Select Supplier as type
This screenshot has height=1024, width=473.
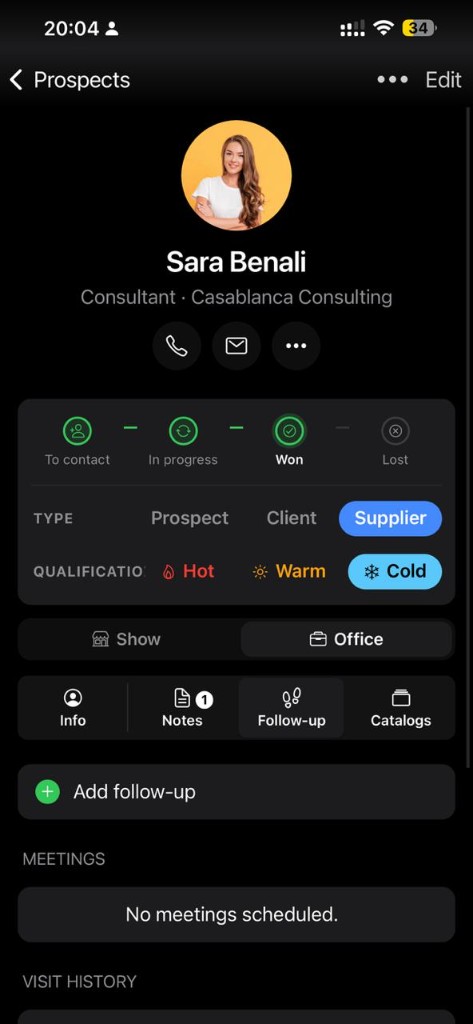(390, 519)
